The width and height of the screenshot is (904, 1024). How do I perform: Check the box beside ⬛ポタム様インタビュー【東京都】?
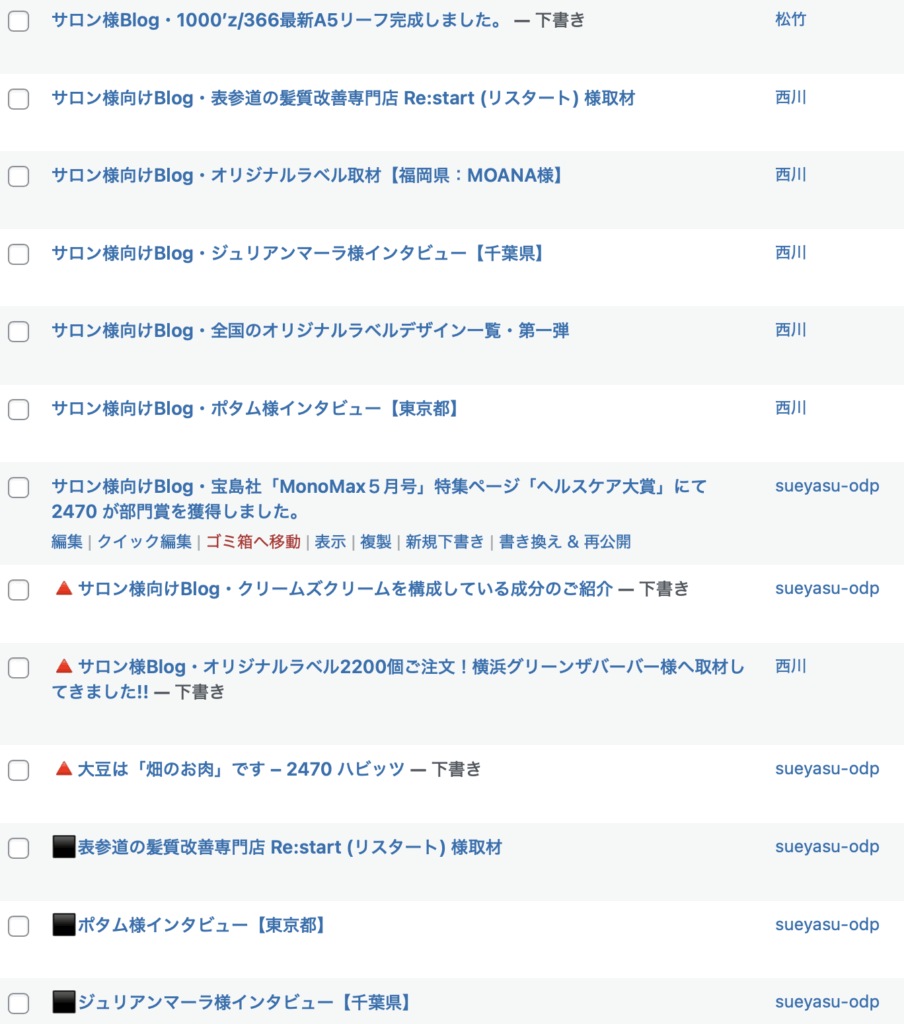(18, 926)
